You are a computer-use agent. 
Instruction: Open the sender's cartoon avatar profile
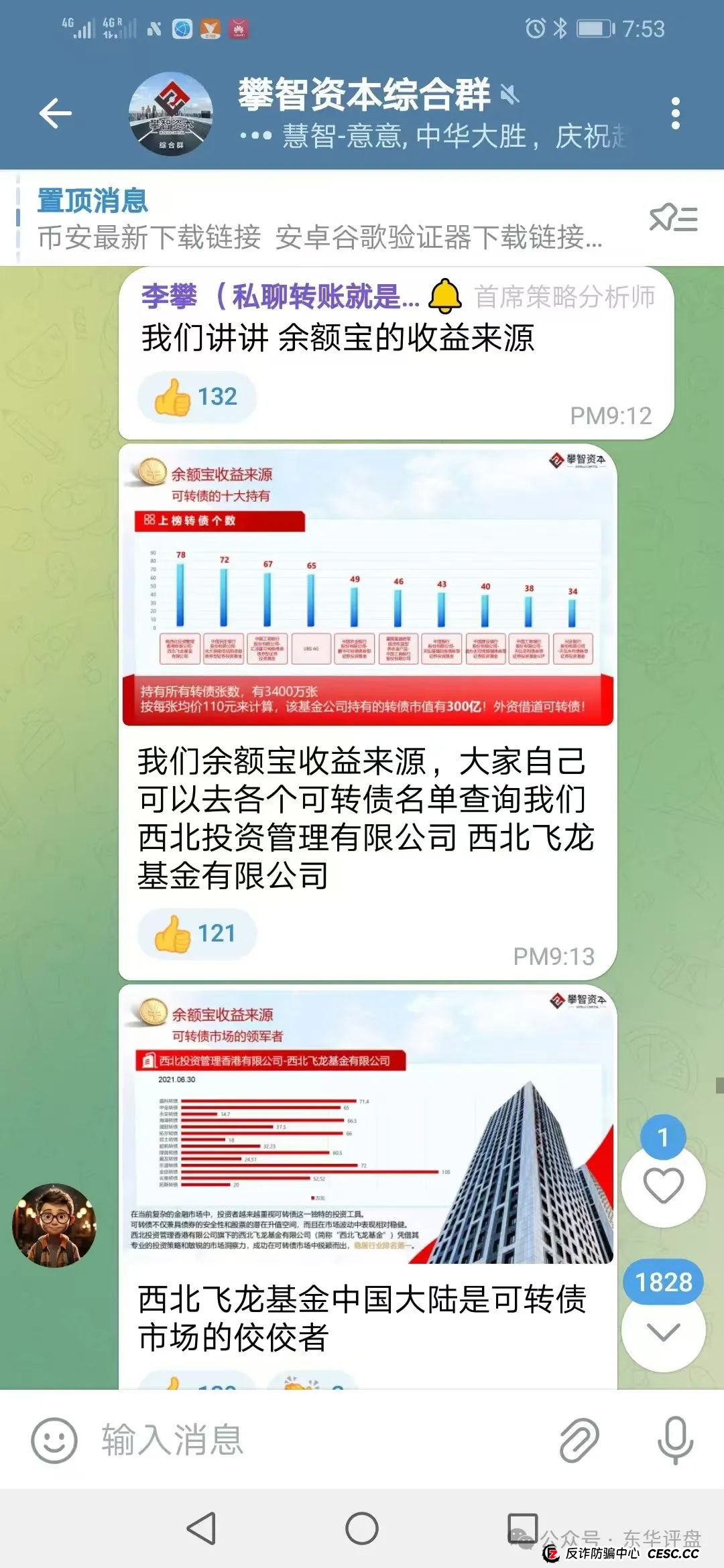(x=54, y=1225)
